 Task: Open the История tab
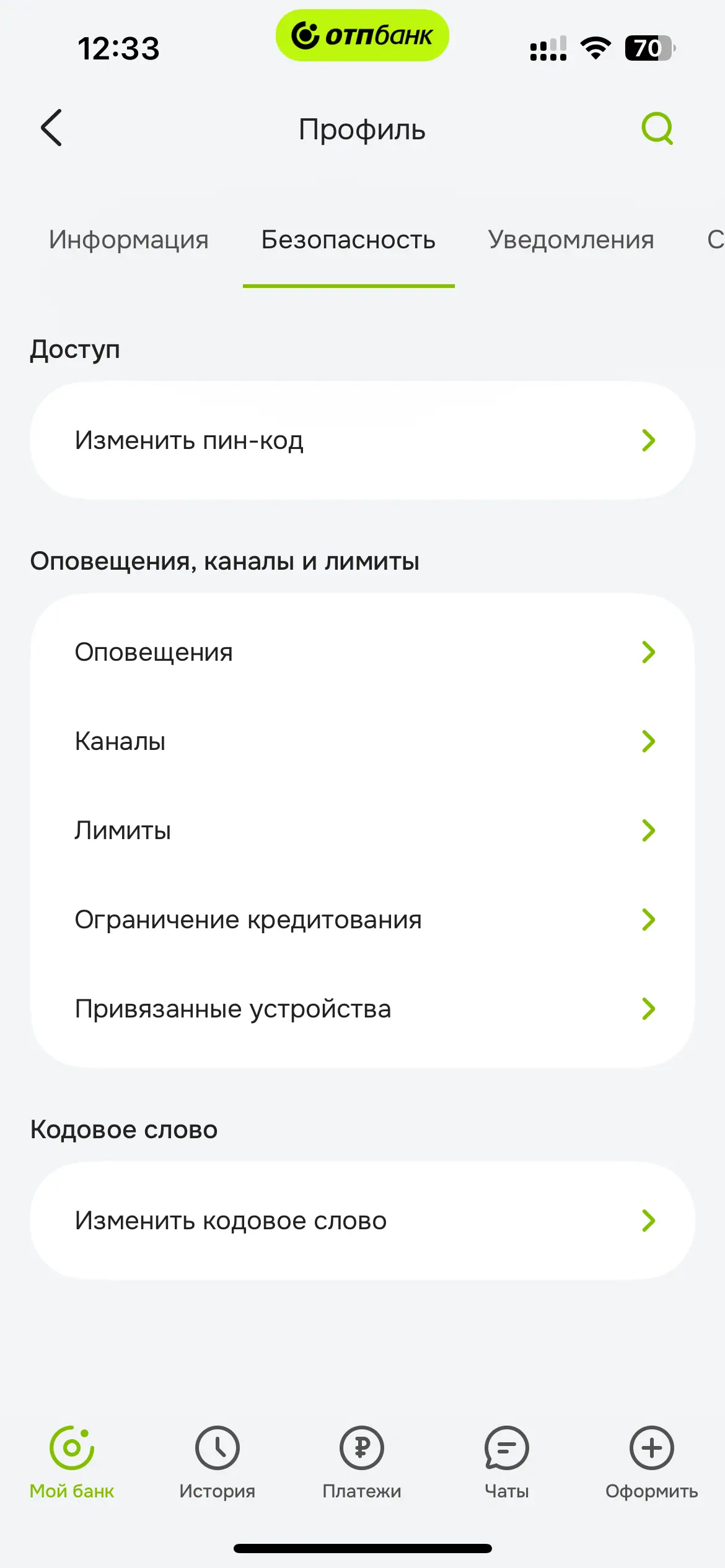click(217, 1461)
